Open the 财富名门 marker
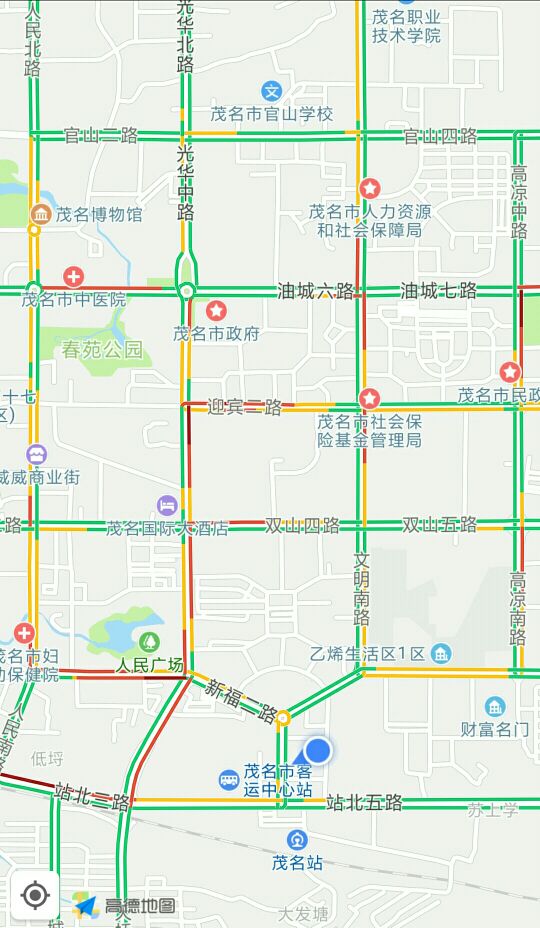 (x=495, y=706)
